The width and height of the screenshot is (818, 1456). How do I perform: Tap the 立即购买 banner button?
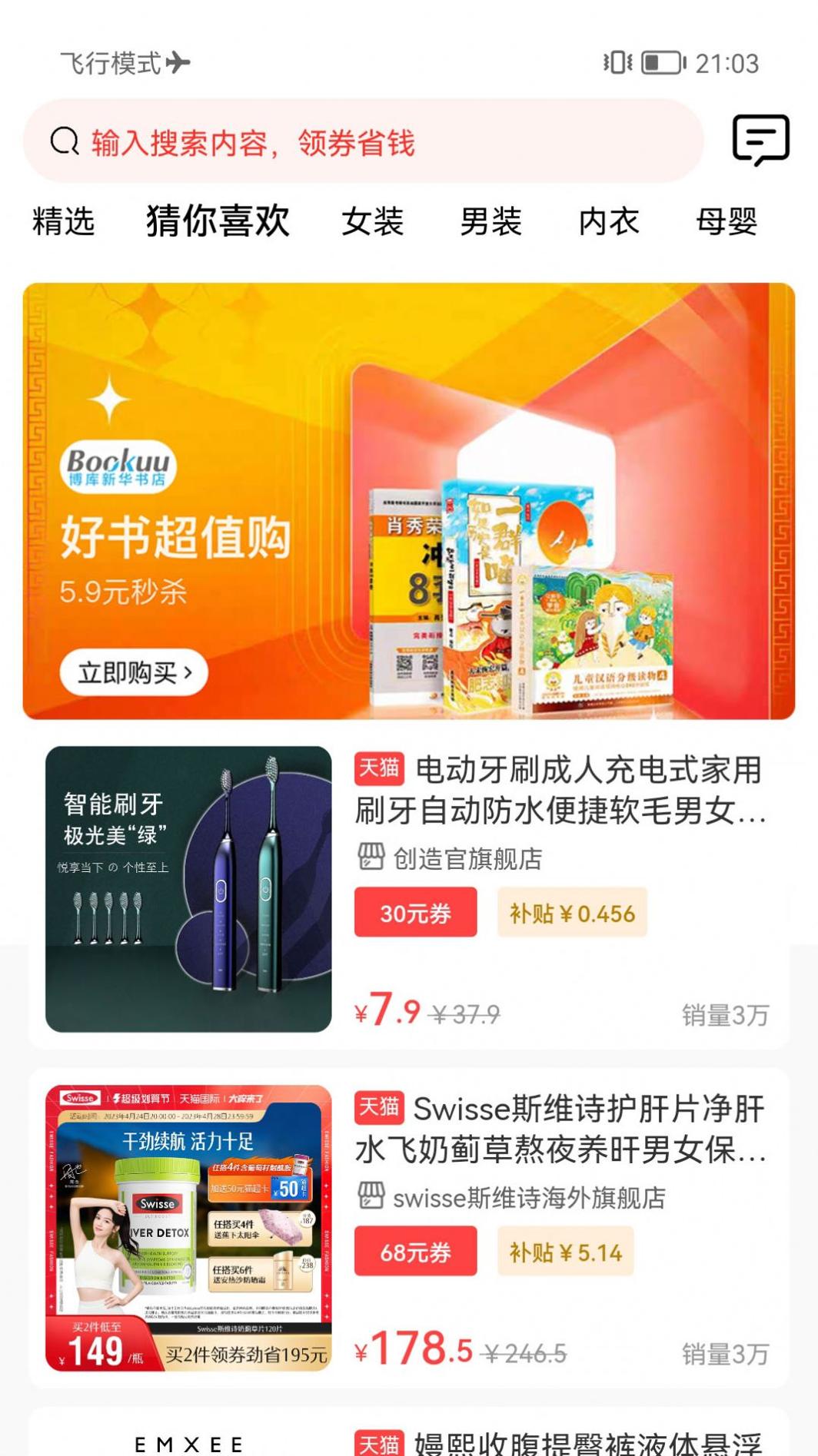(x=133, y=670)
